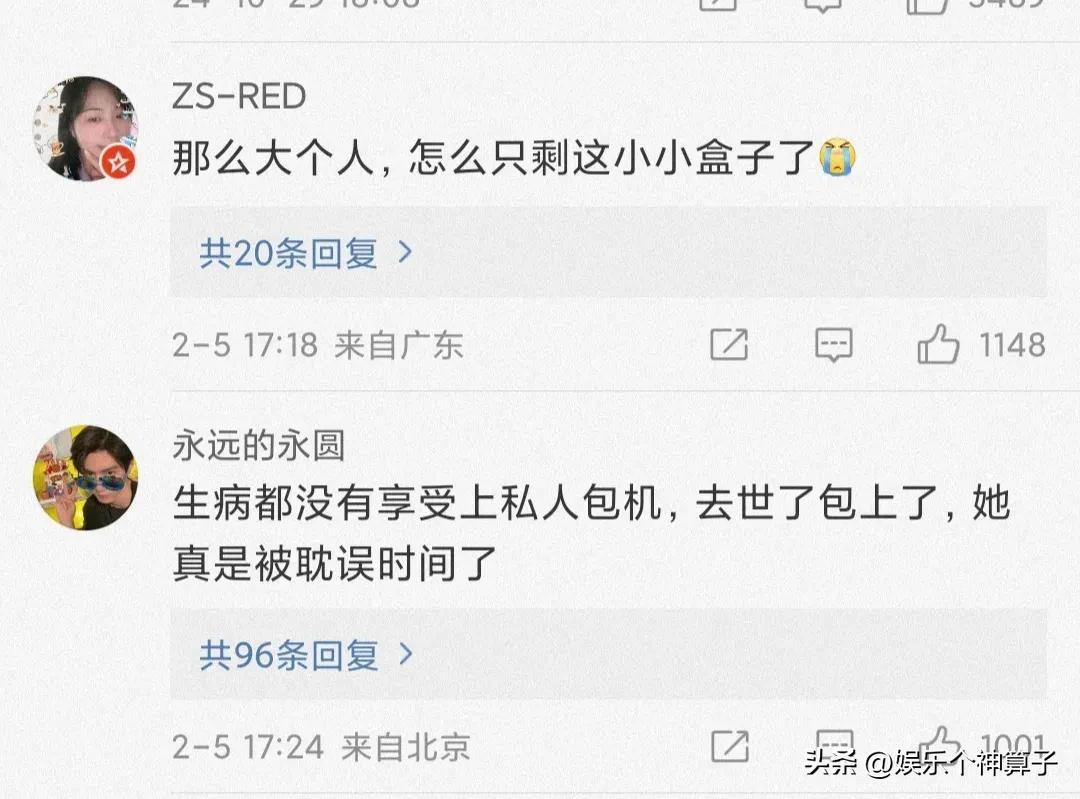Viewport: 1080px width, 799px height.
Task: Repost ZS-RED's comment via the share icon
Action: (x=729, y=346)
